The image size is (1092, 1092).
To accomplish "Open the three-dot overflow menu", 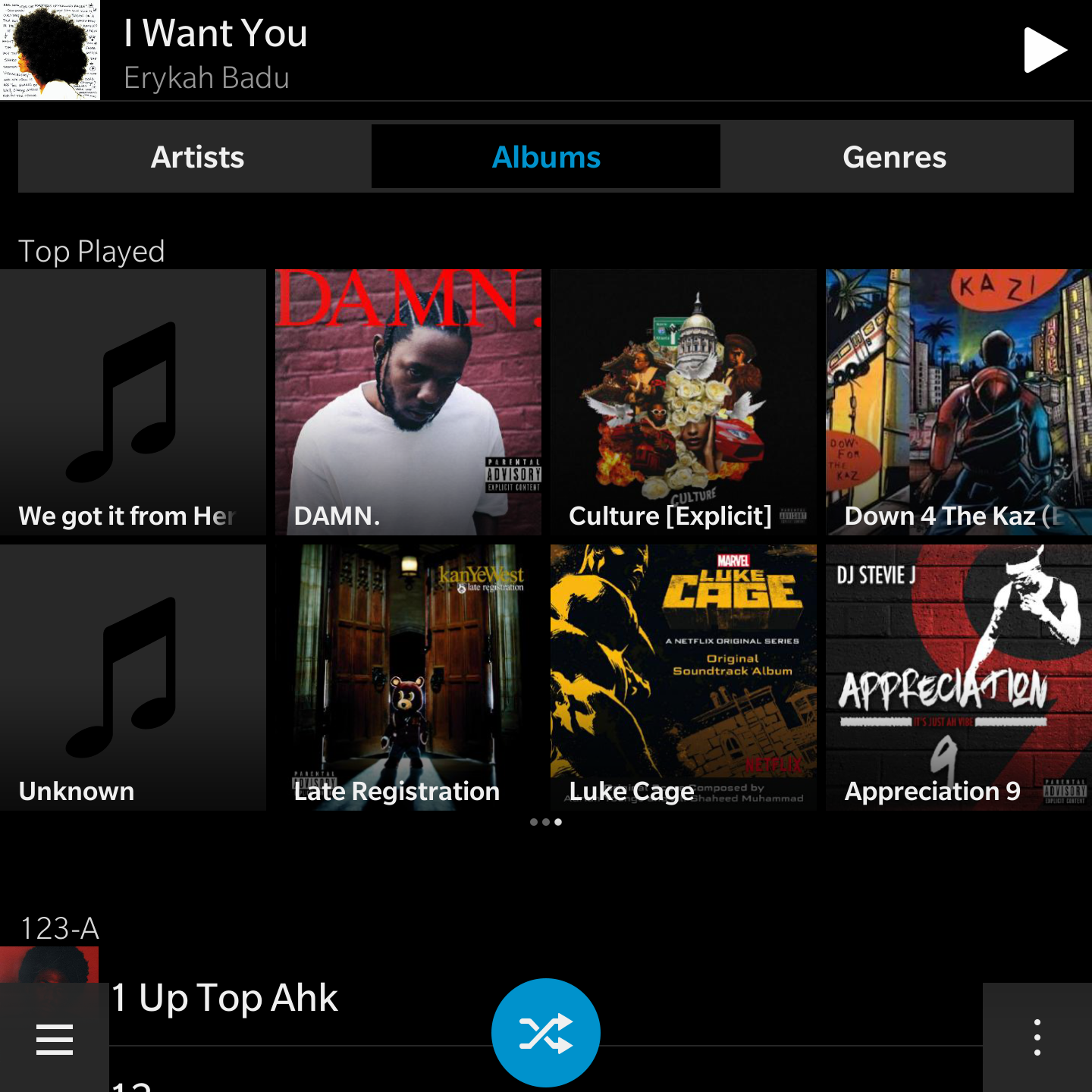I will 1037,1037.
